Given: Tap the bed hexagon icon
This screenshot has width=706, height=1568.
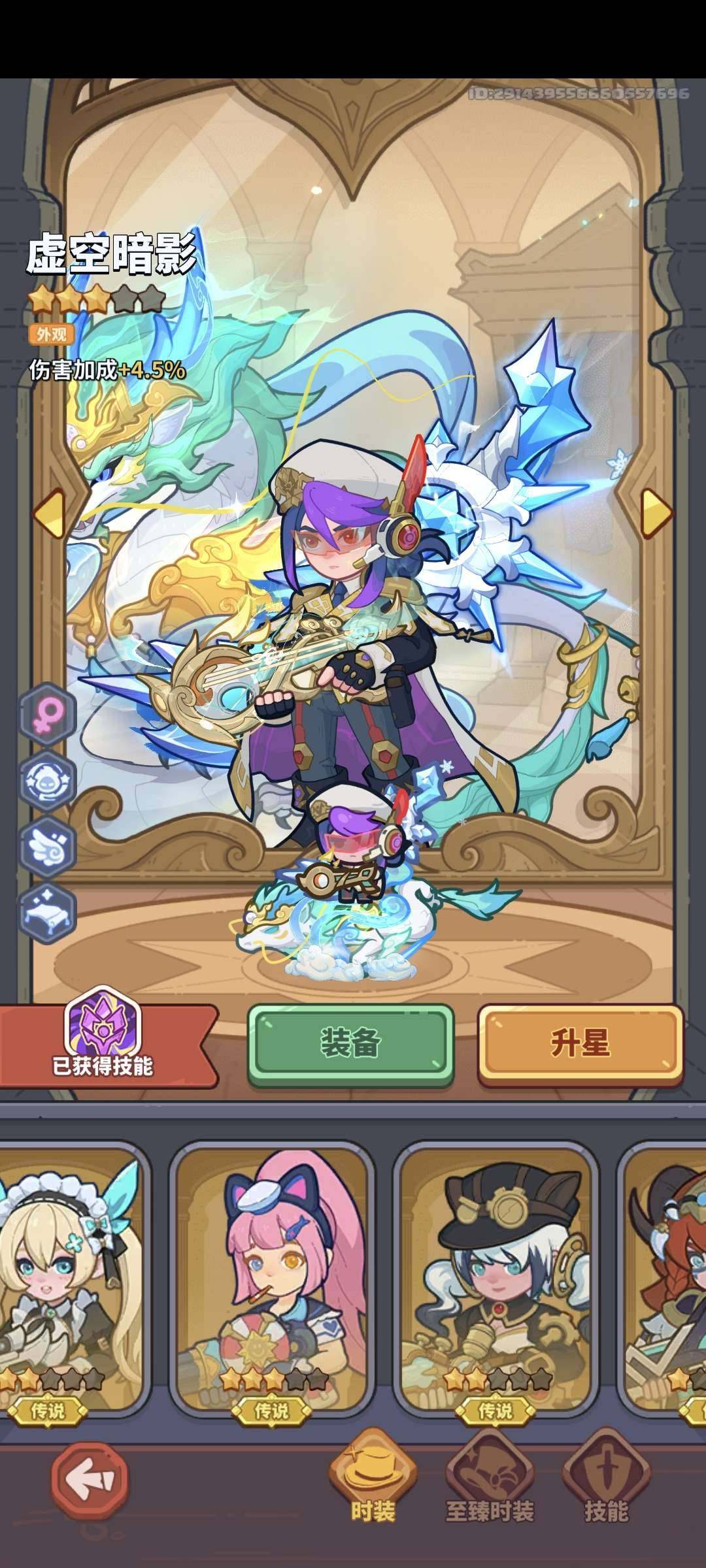Looking at the screenshot, I should [x=47, y=913].
